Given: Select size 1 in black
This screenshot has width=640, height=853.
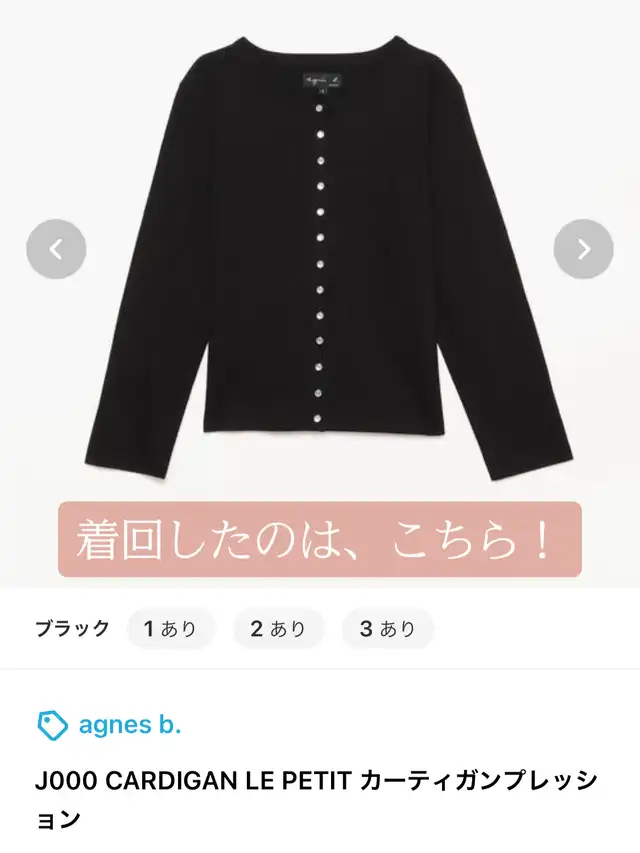Looking at the screenshot, I should click(170, 629).
